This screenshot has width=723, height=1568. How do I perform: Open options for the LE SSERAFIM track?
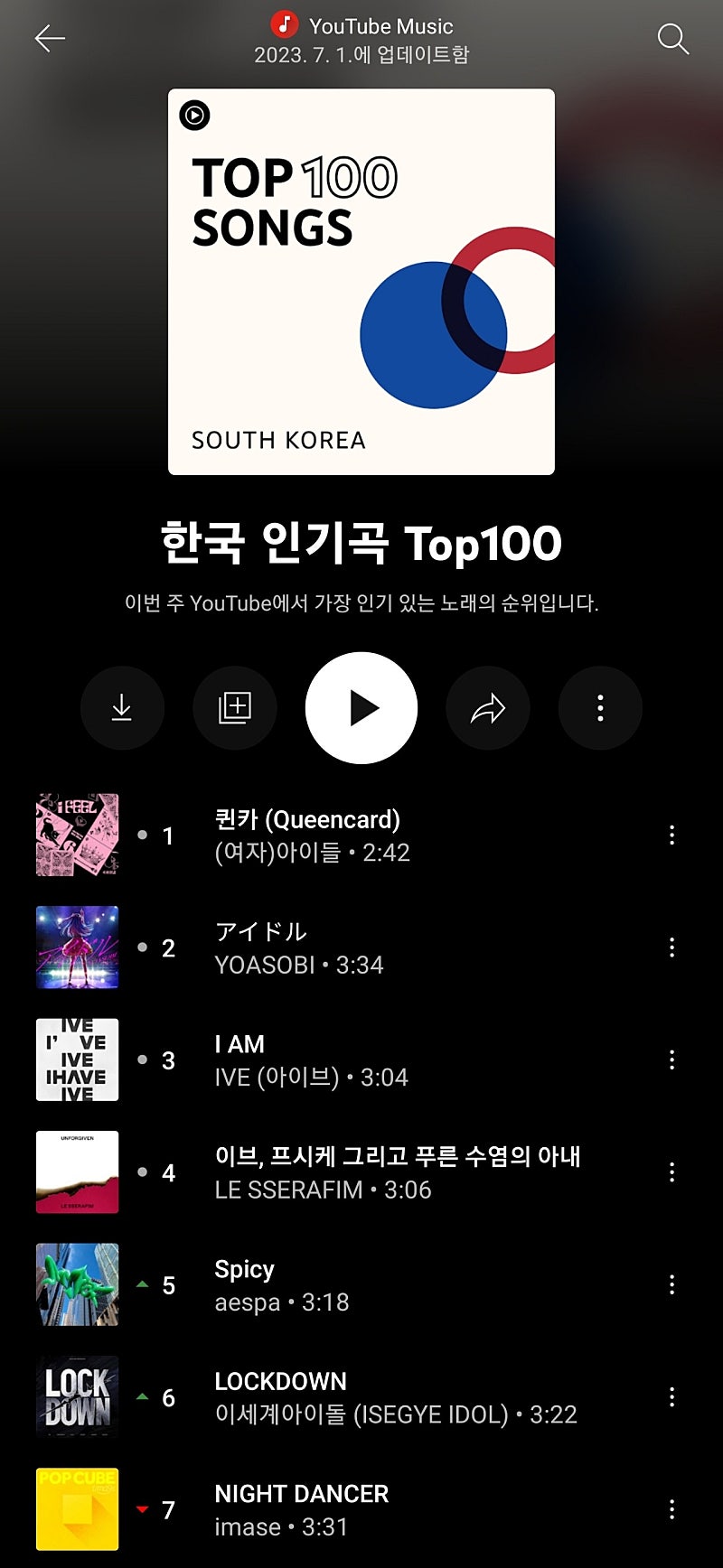[671, 1172]
